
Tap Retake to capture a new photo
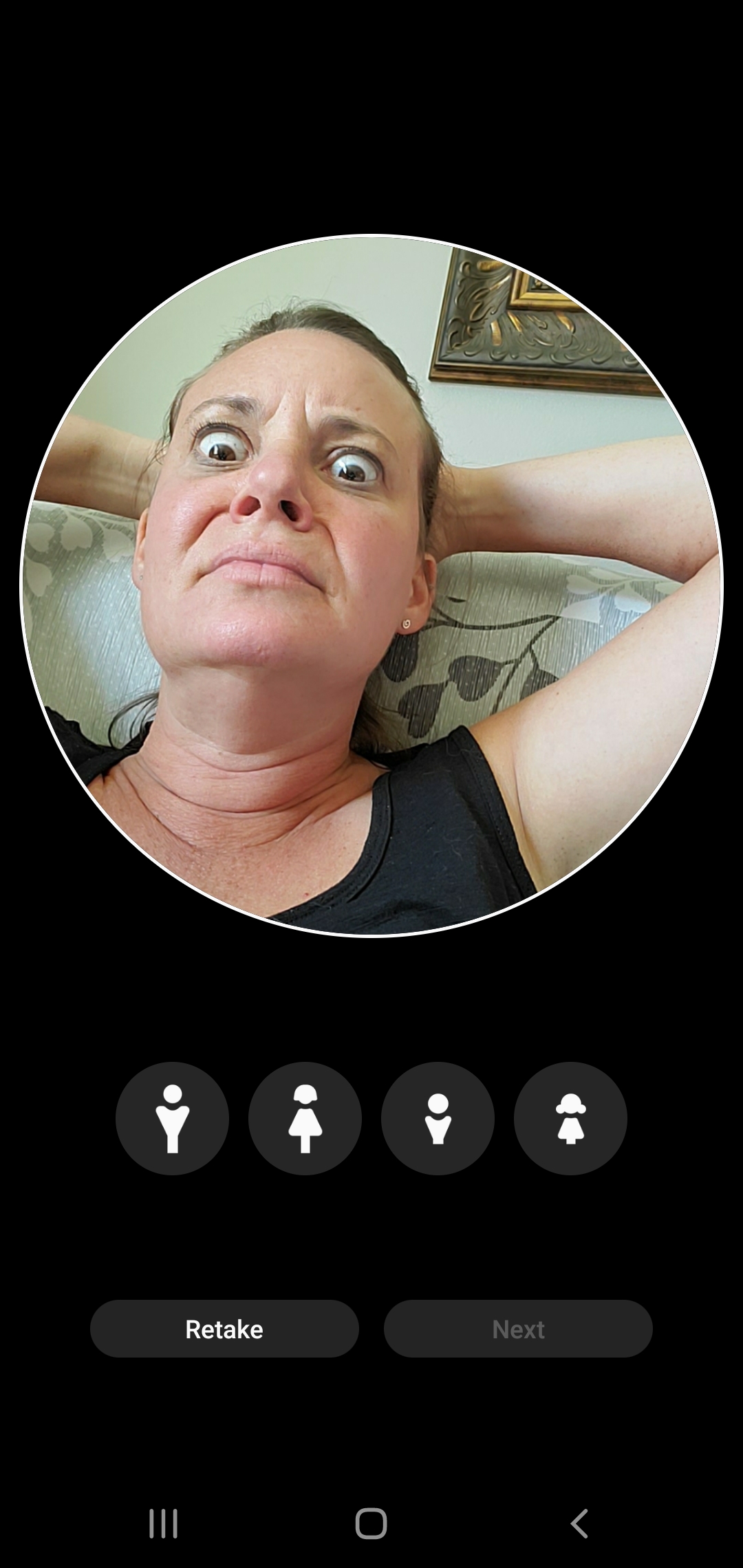point(224,1329)
